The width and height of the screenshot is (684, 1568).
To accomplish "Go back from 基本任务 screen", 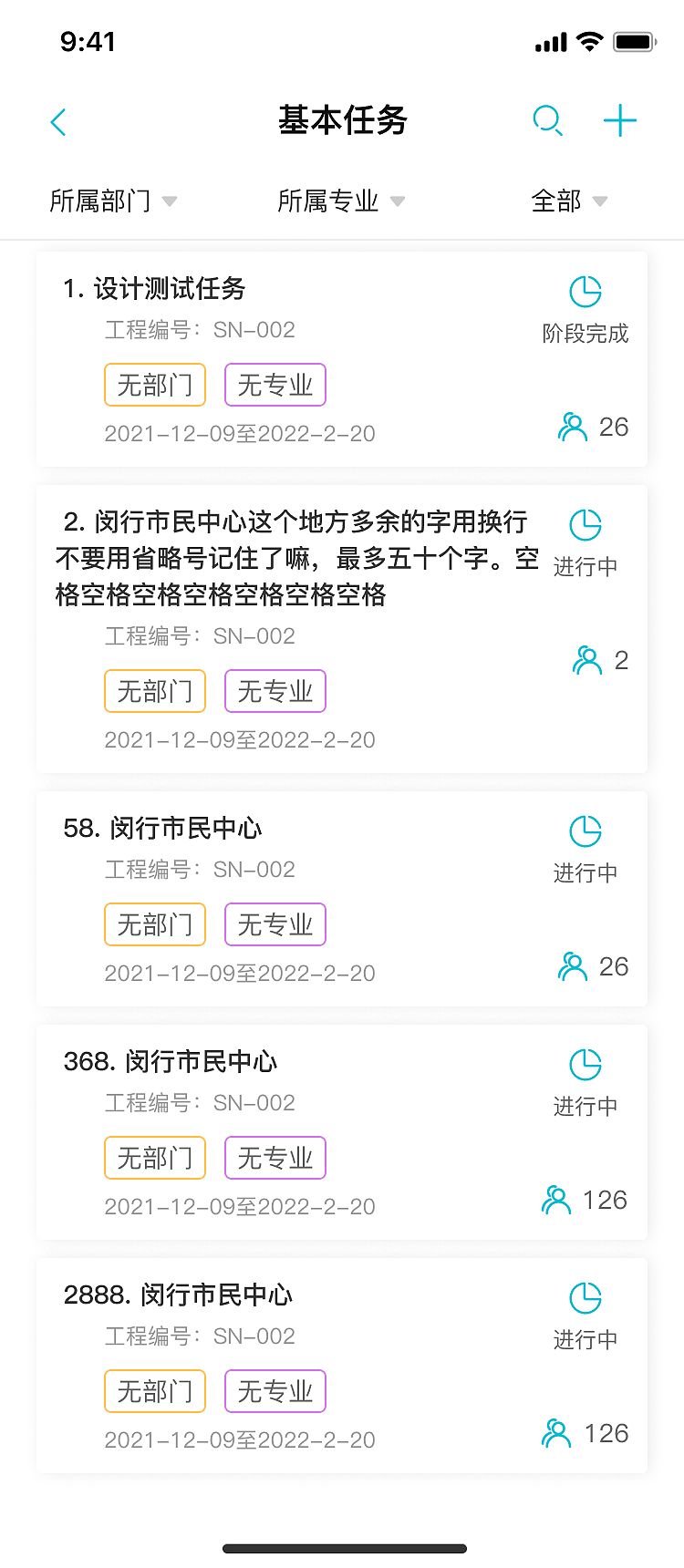I will [59, 122].
